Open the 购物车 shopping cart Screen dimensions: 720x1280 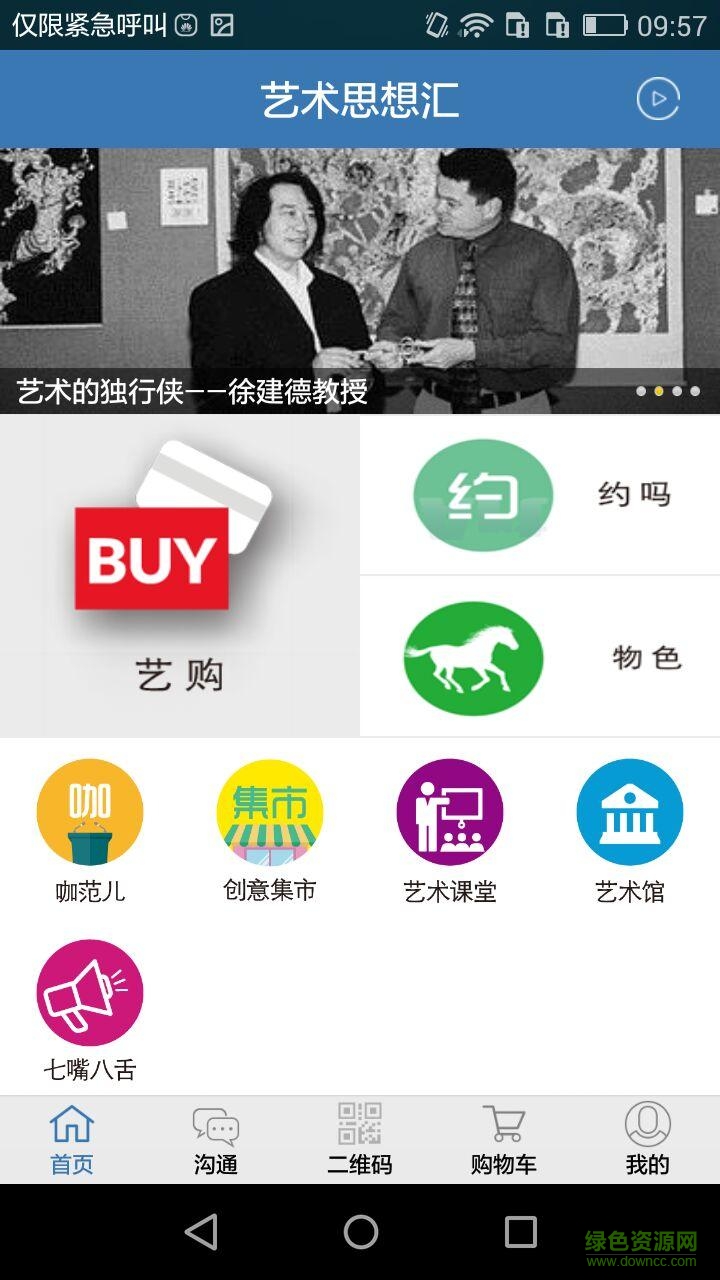tap(503, 1138)
